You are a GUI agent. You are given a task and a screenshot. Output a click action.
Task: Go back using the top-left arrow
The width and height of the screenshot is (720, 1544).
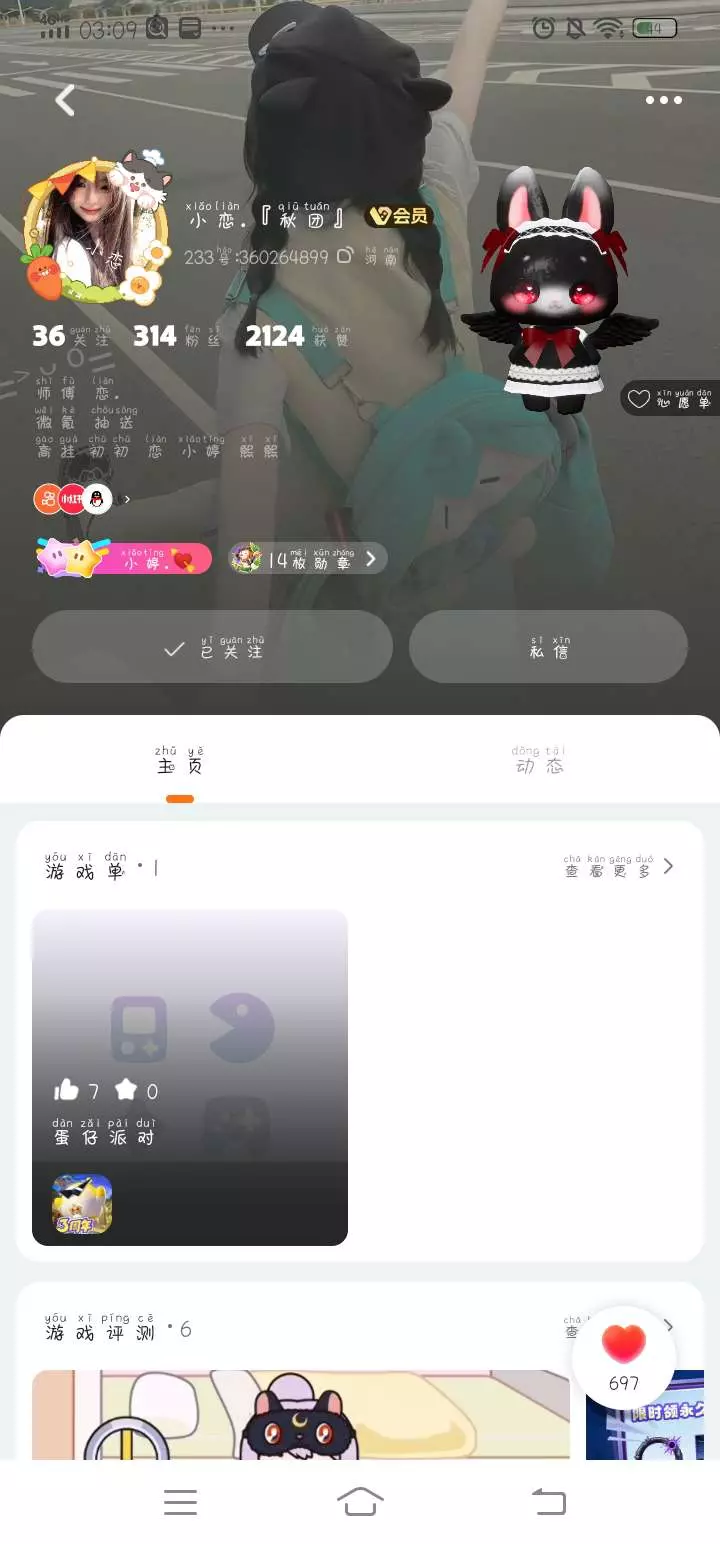(x=65, y=100)
